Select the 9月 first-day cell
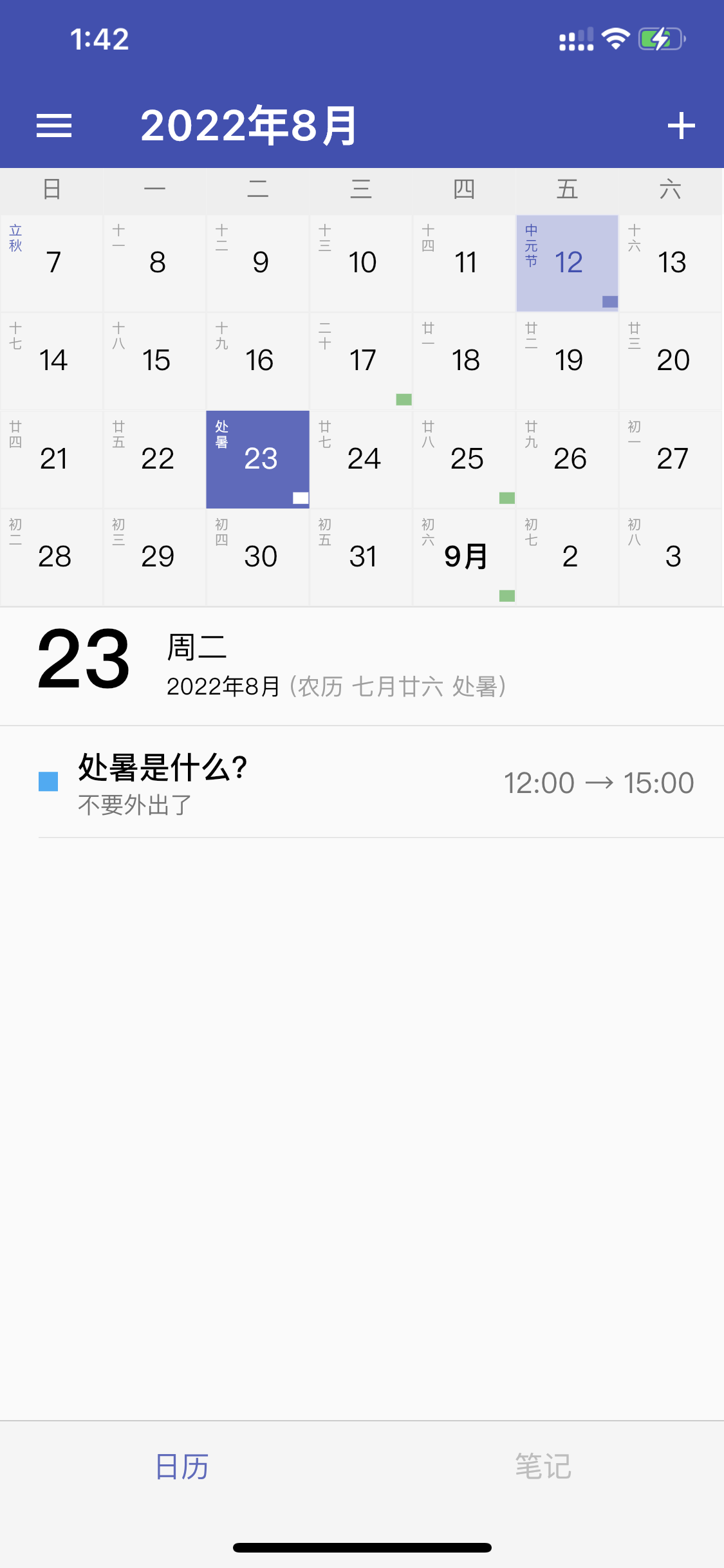This screenshot has width=724, height=1568. pyautogui.click(x=464, y=557)
